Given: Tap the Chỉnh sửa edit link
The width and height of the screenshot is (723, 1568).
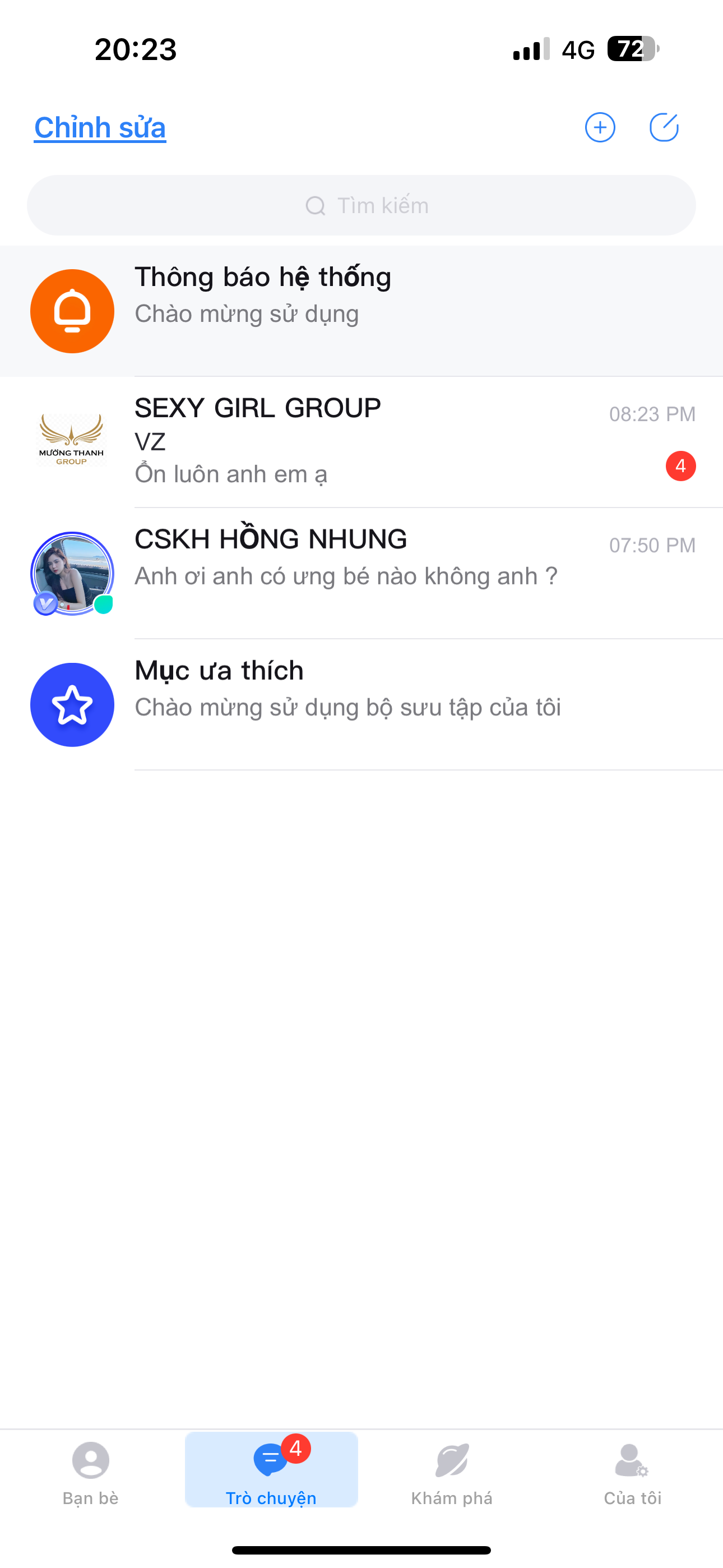Looking at the screenshot, I should (x=100, y=128).
